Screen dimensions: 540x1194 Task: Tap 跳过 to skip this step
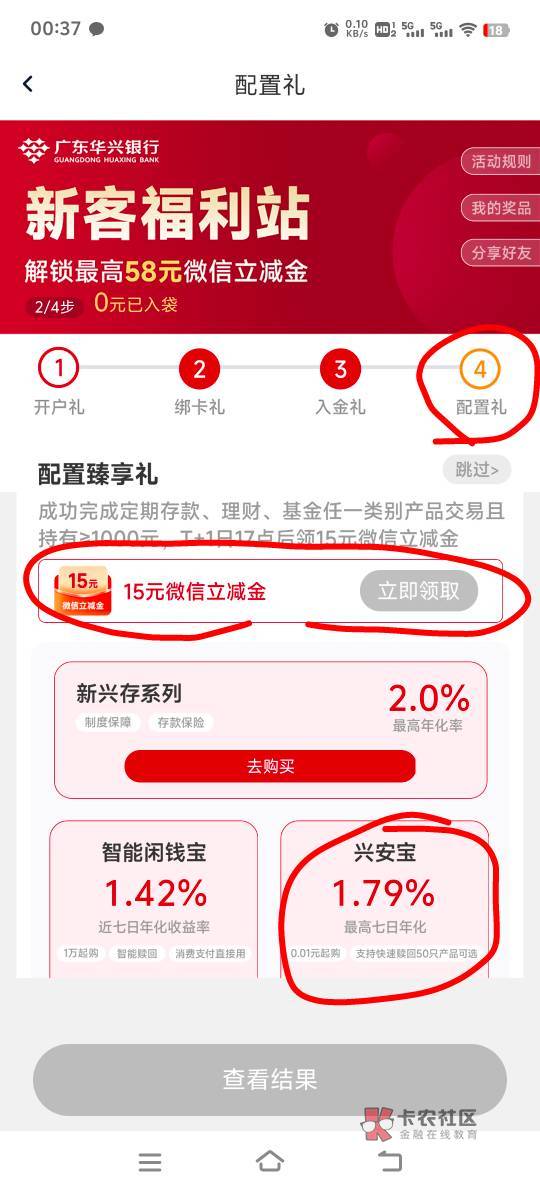click(477, 470)
